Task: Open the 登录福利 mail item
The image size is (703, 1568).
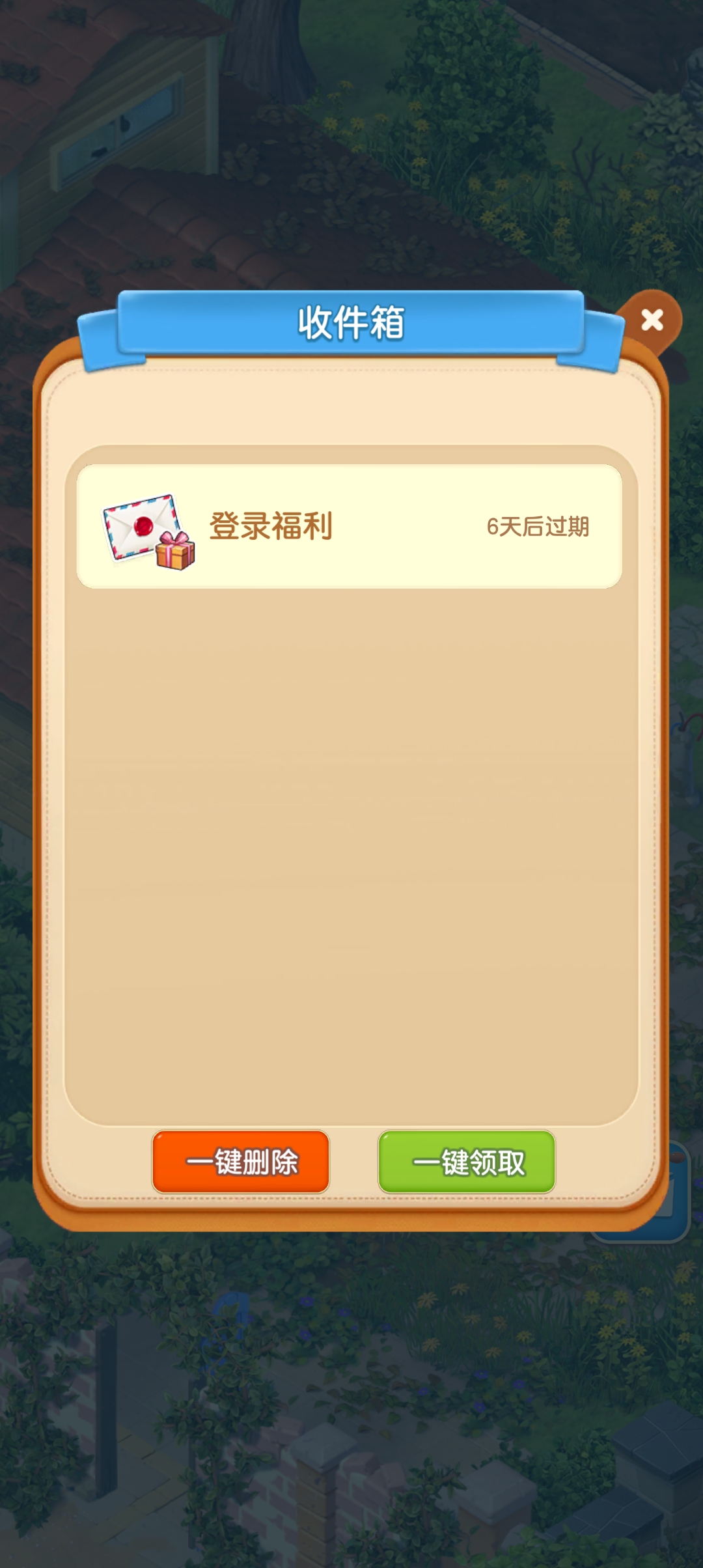Action: click(x=349, y=526)
